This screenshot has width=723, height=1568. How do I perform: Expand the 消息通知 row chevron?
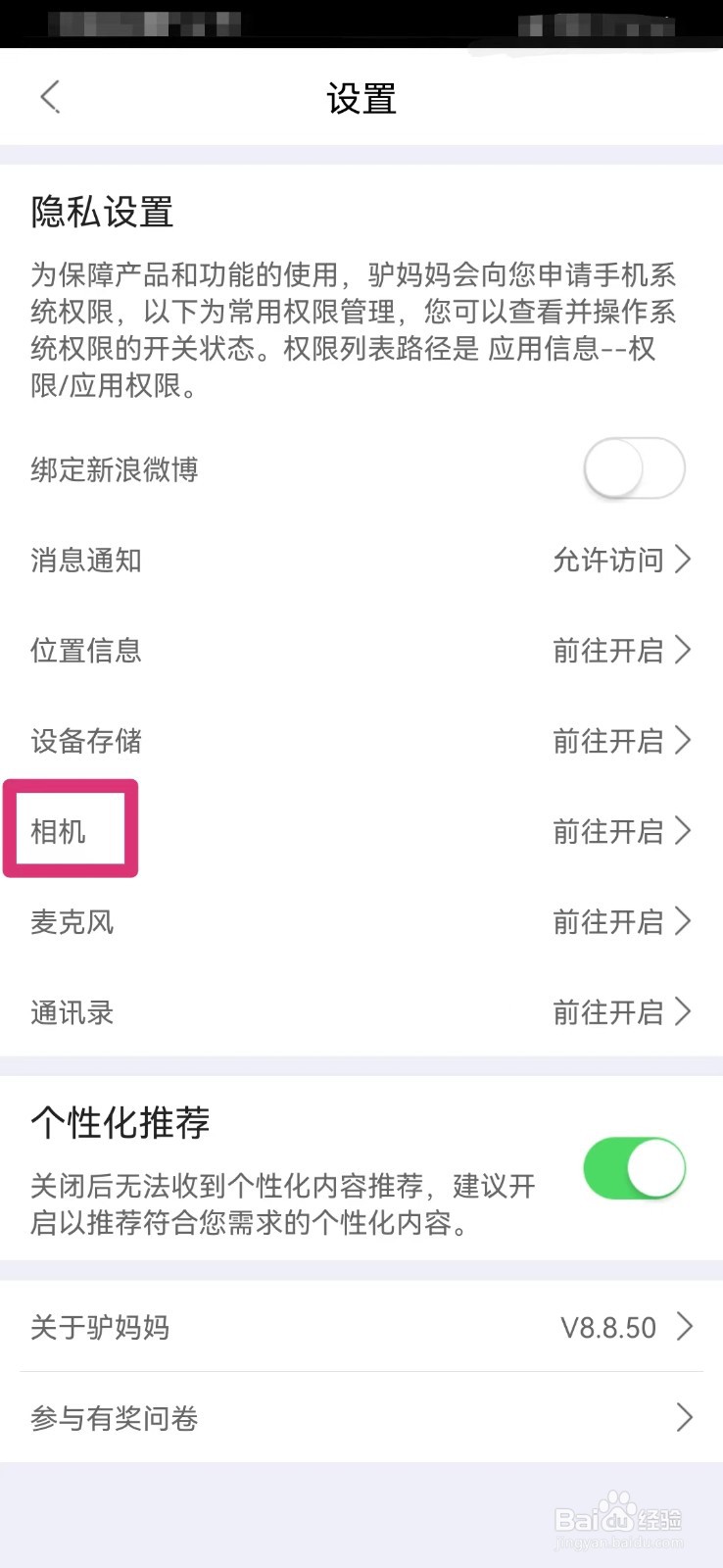click(685, 560)
